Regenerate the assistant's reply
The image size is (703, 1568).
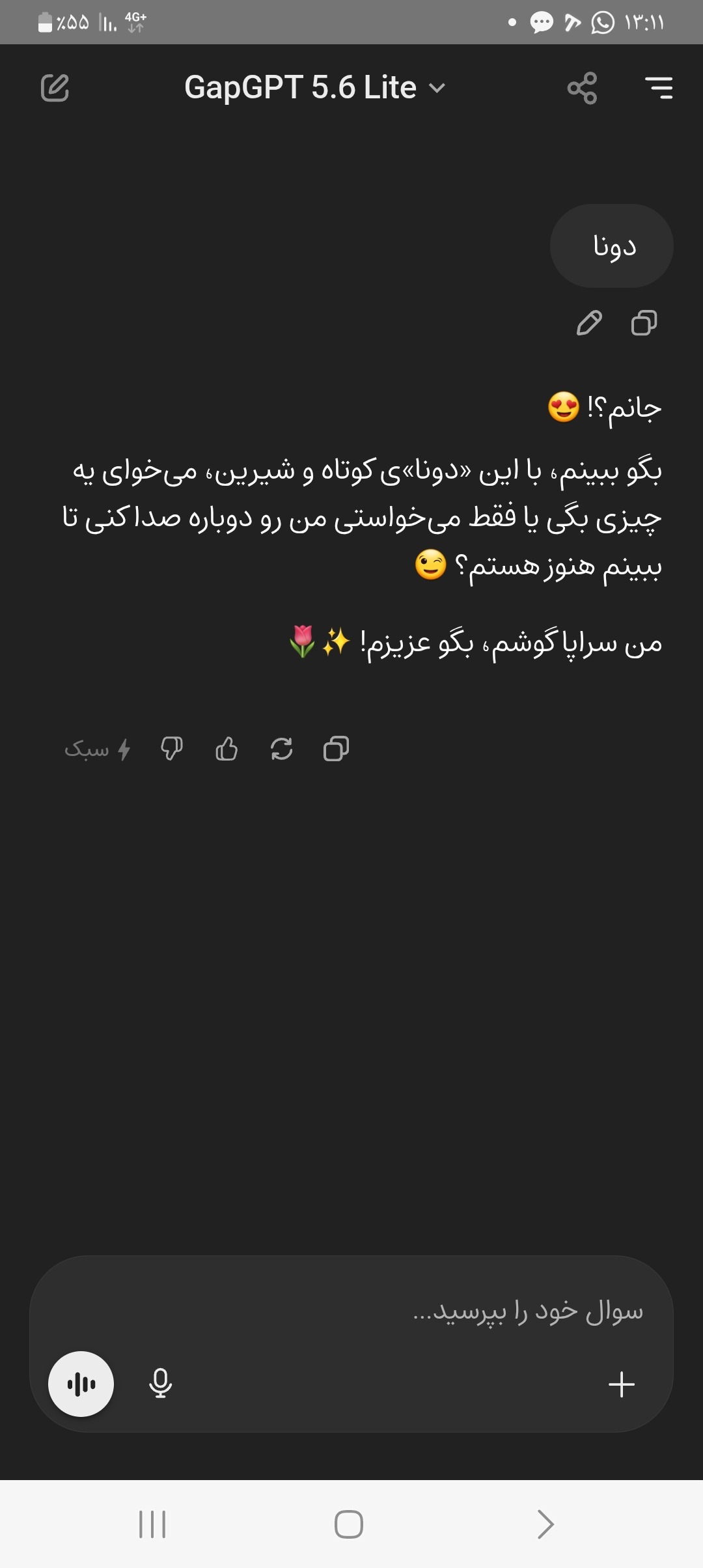click(281, 749)
